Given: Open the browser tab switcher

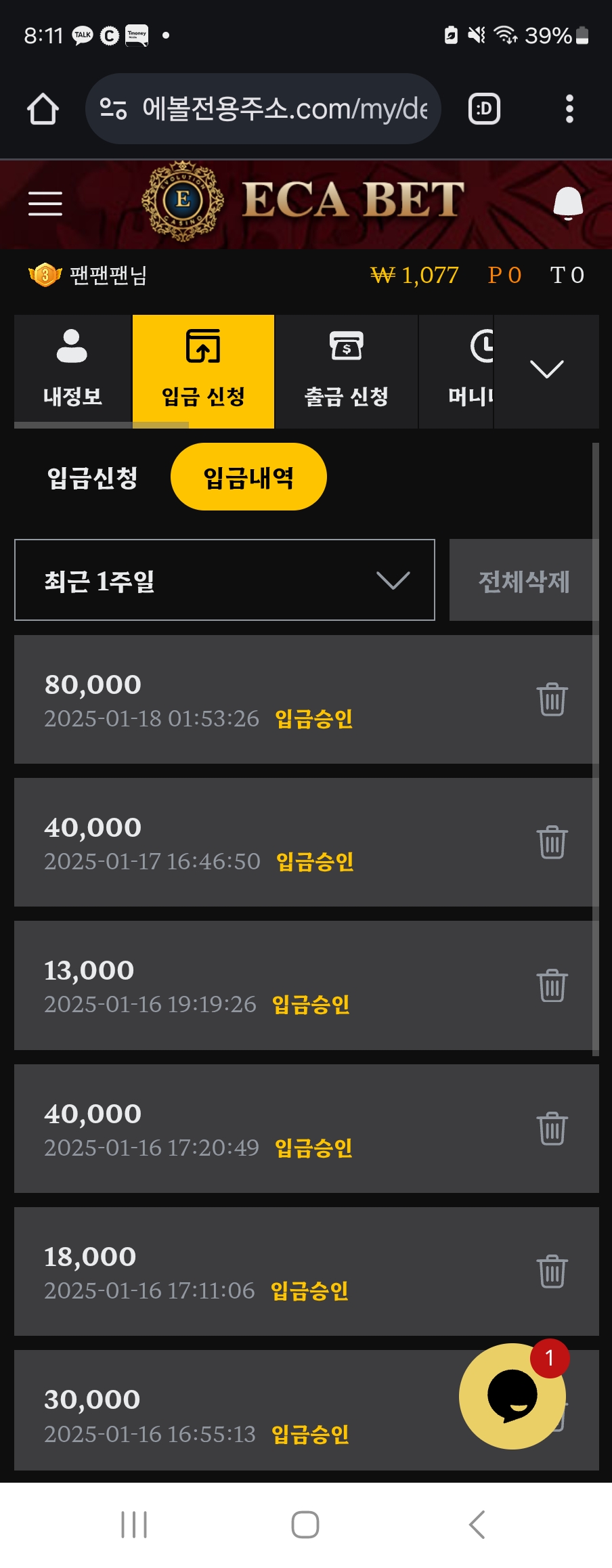Looking at the screenshot, I should 484,109.
